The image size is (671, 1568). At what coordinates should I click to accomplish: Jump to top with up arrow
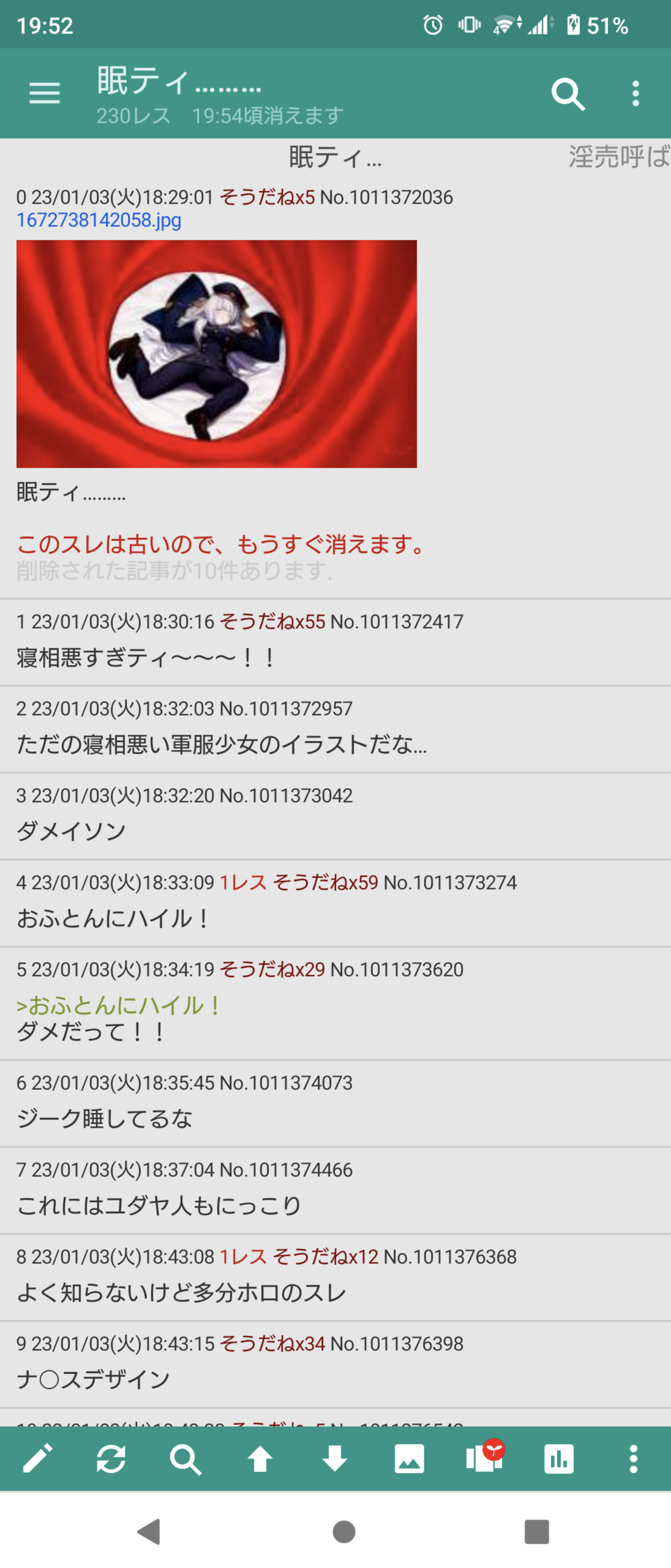260,1459
